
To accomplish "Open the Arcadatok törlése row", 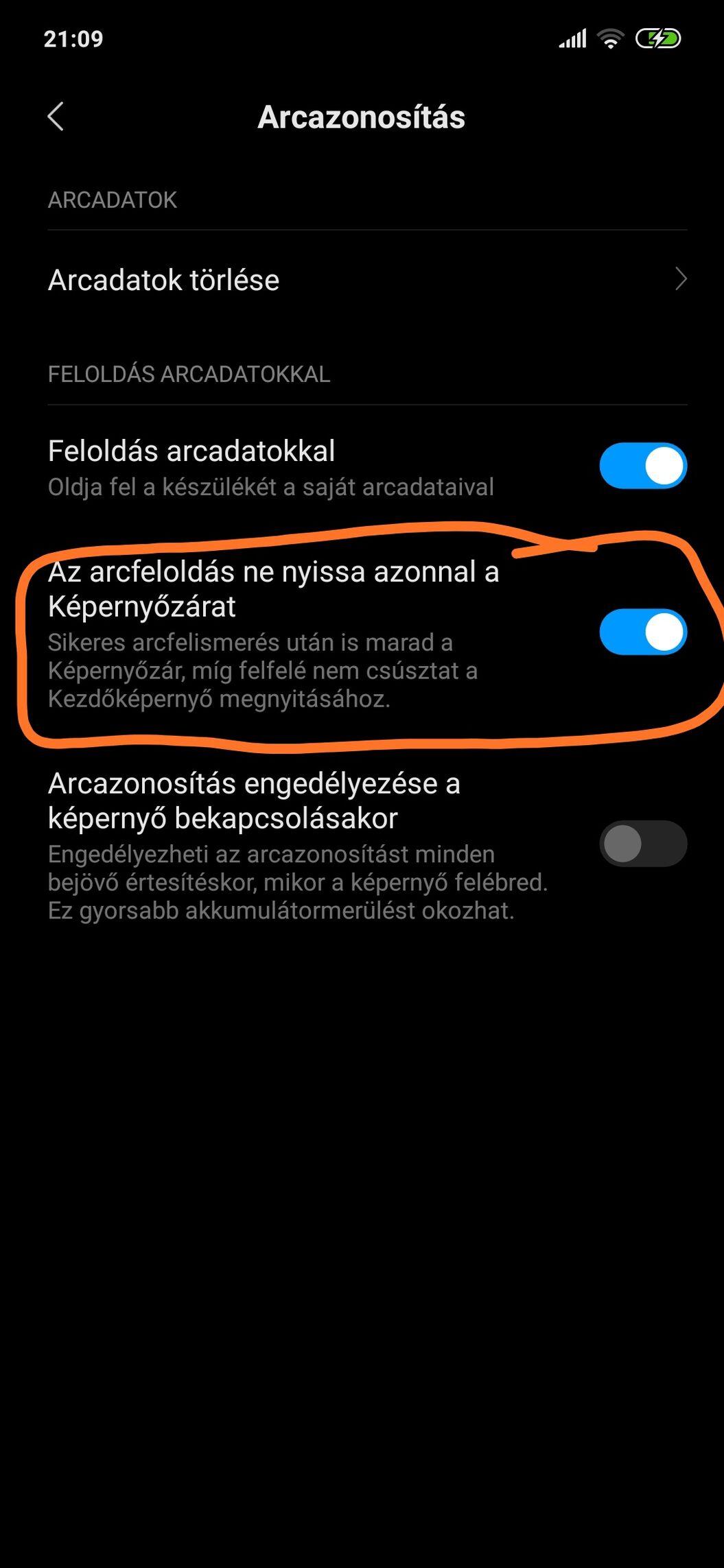I will click(368, 280).
